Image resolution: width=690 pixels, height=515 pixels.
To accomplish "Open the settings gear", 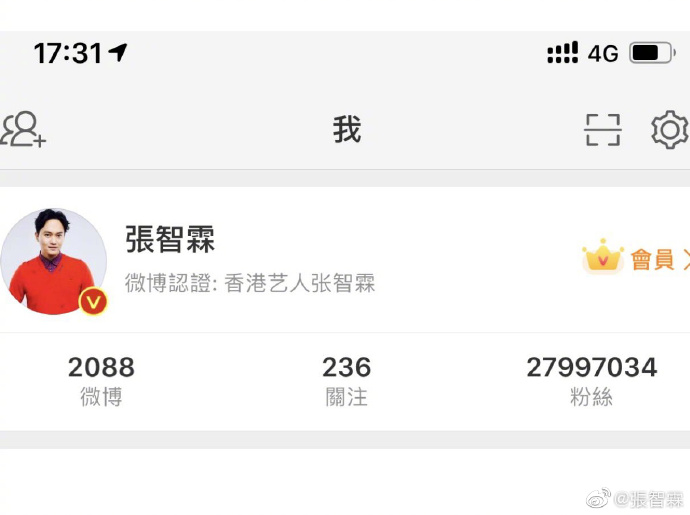I will click(669, 130).
